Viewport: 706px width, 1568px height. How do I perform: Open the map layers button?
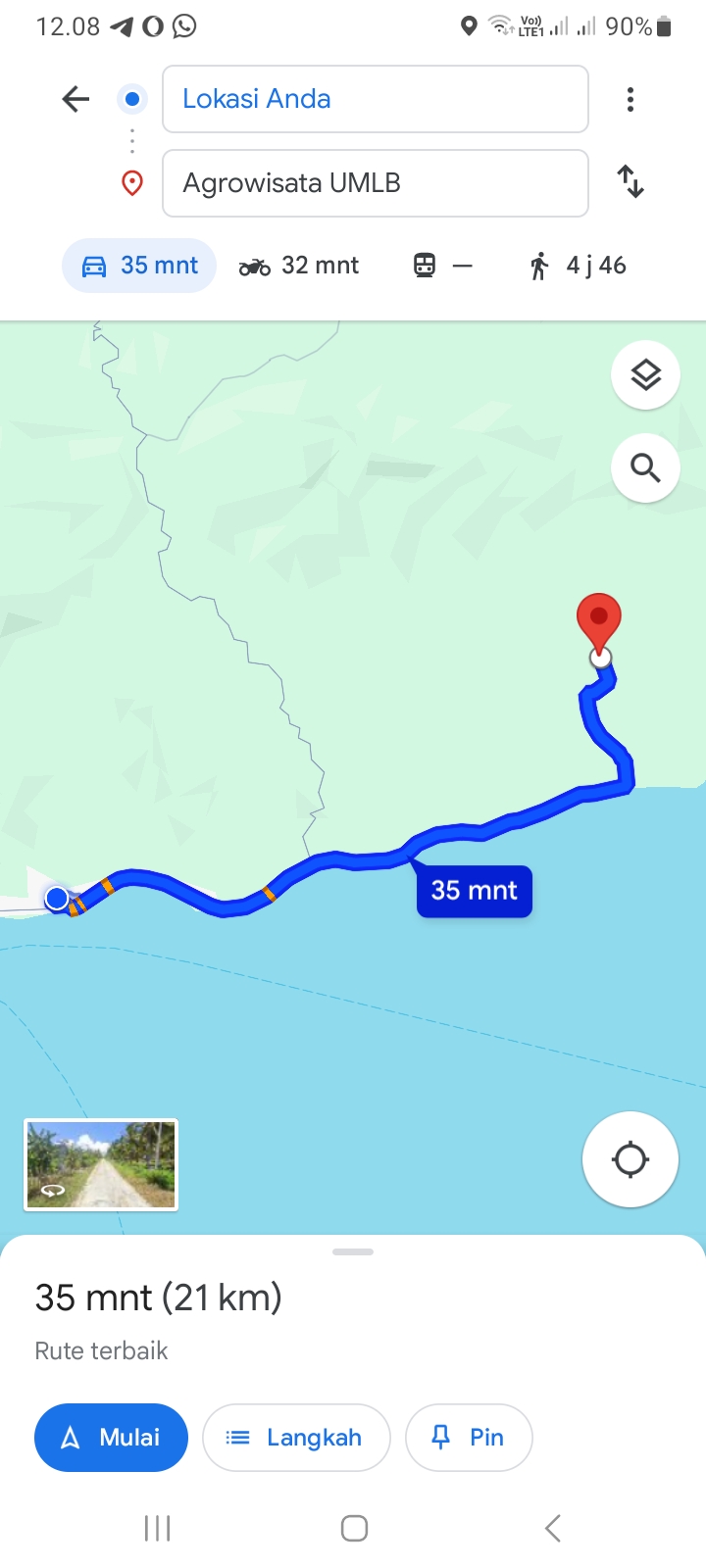click(645, 375)
